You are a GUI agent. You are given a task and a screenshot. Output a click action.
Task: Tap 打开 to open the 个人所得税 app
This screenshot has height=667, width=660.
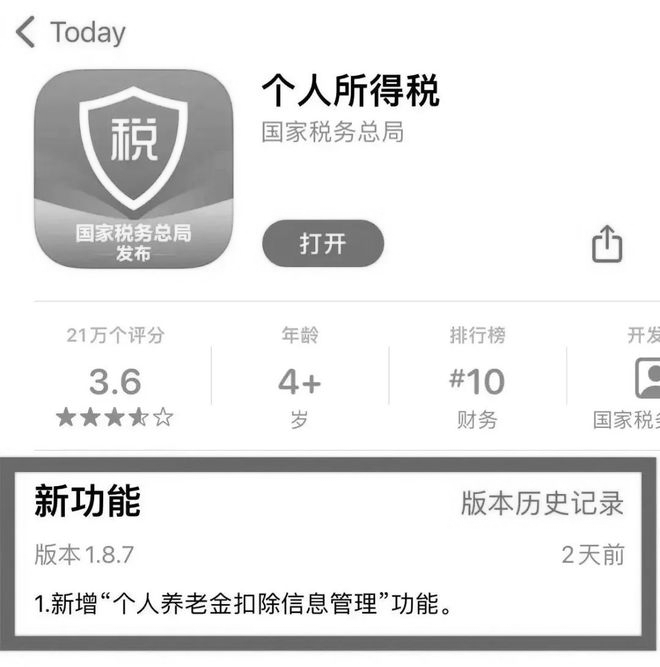pos(322,244)
